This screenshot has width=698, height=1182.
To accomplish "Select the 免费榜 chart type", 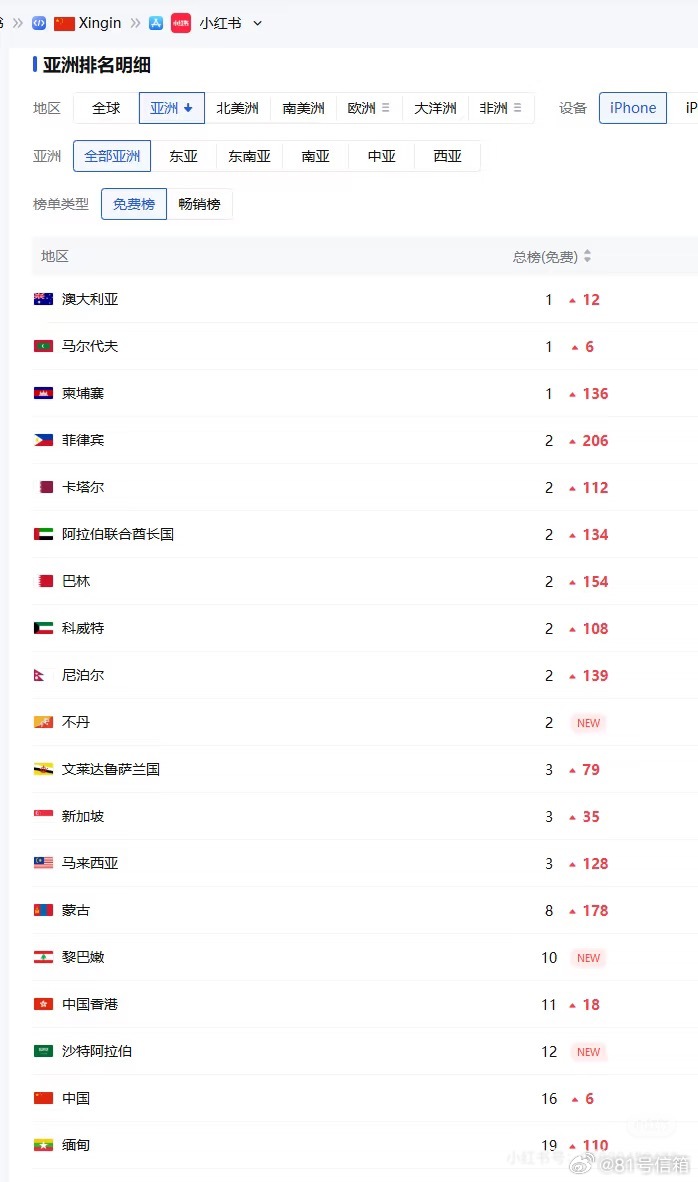I will [x=134, y=204].
